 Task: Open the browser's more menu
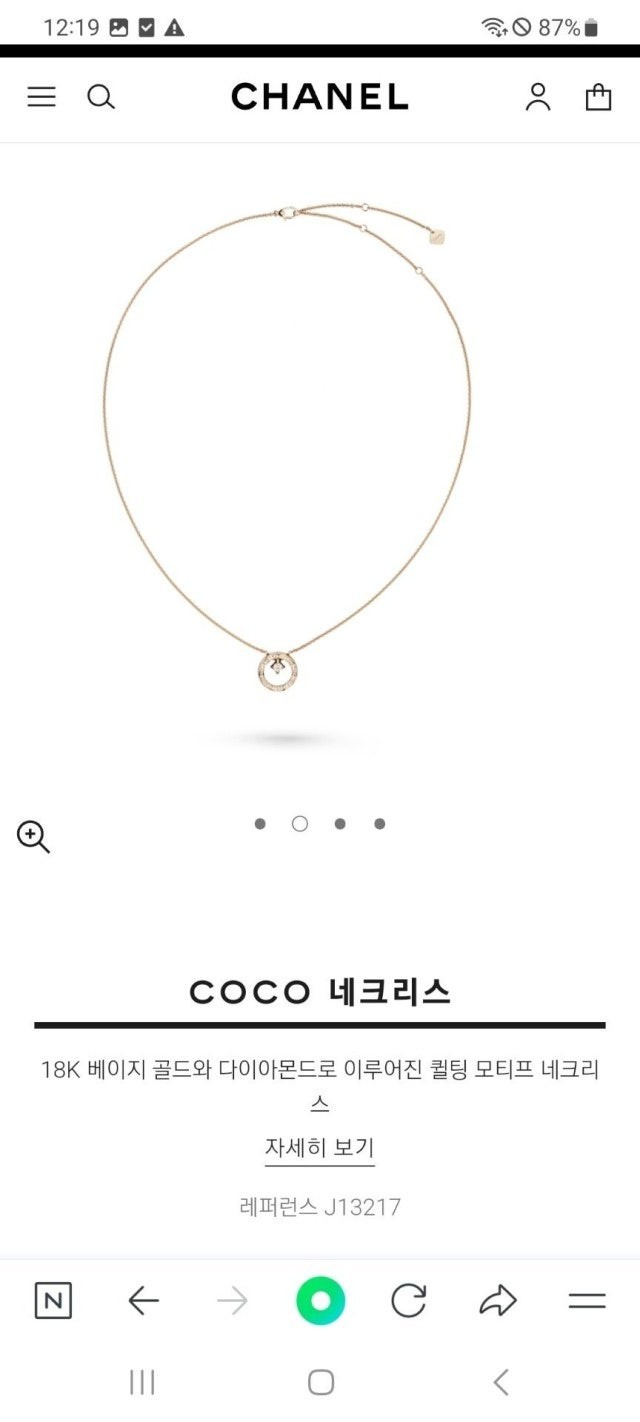click(x=587, y=1301)
